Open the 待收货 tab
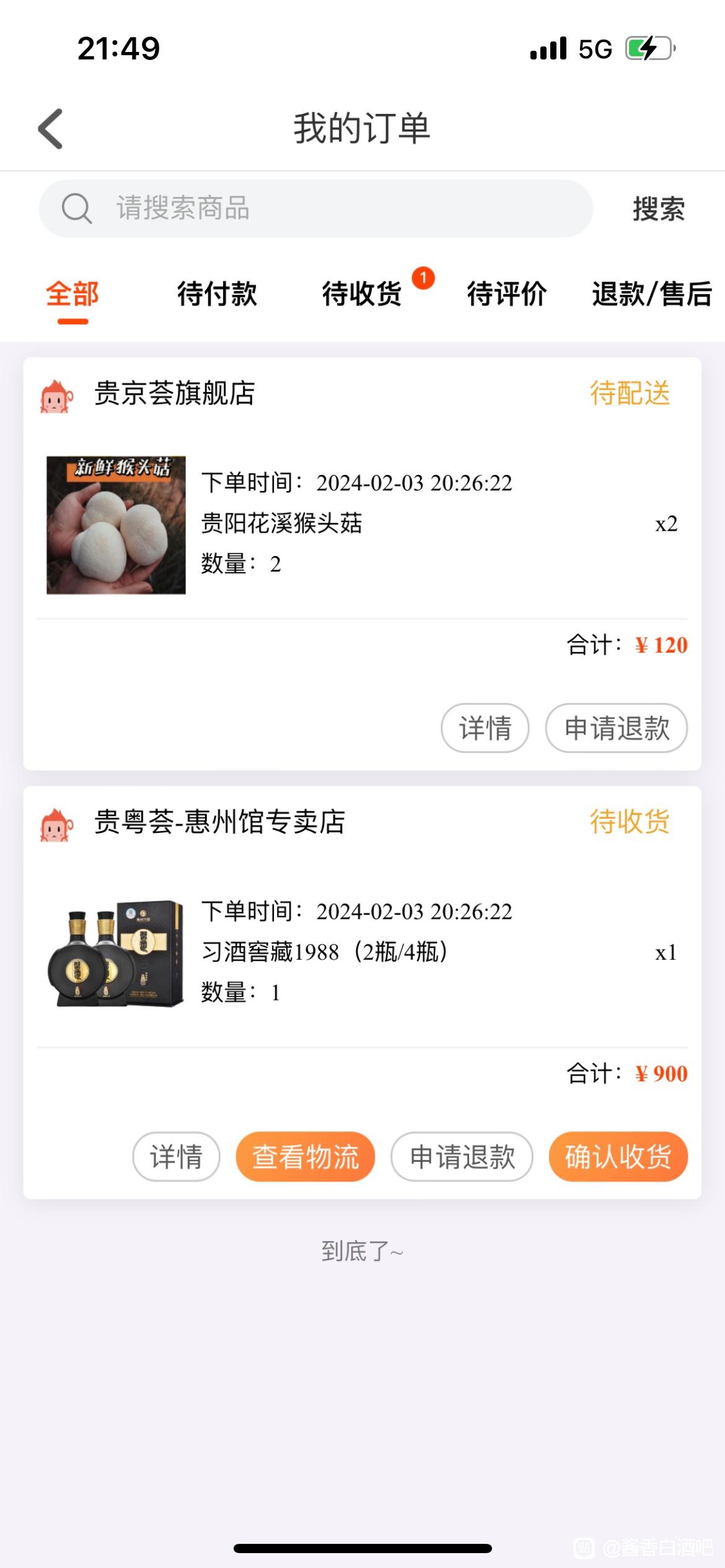The image size is (725, 1568). pos(362,294)
